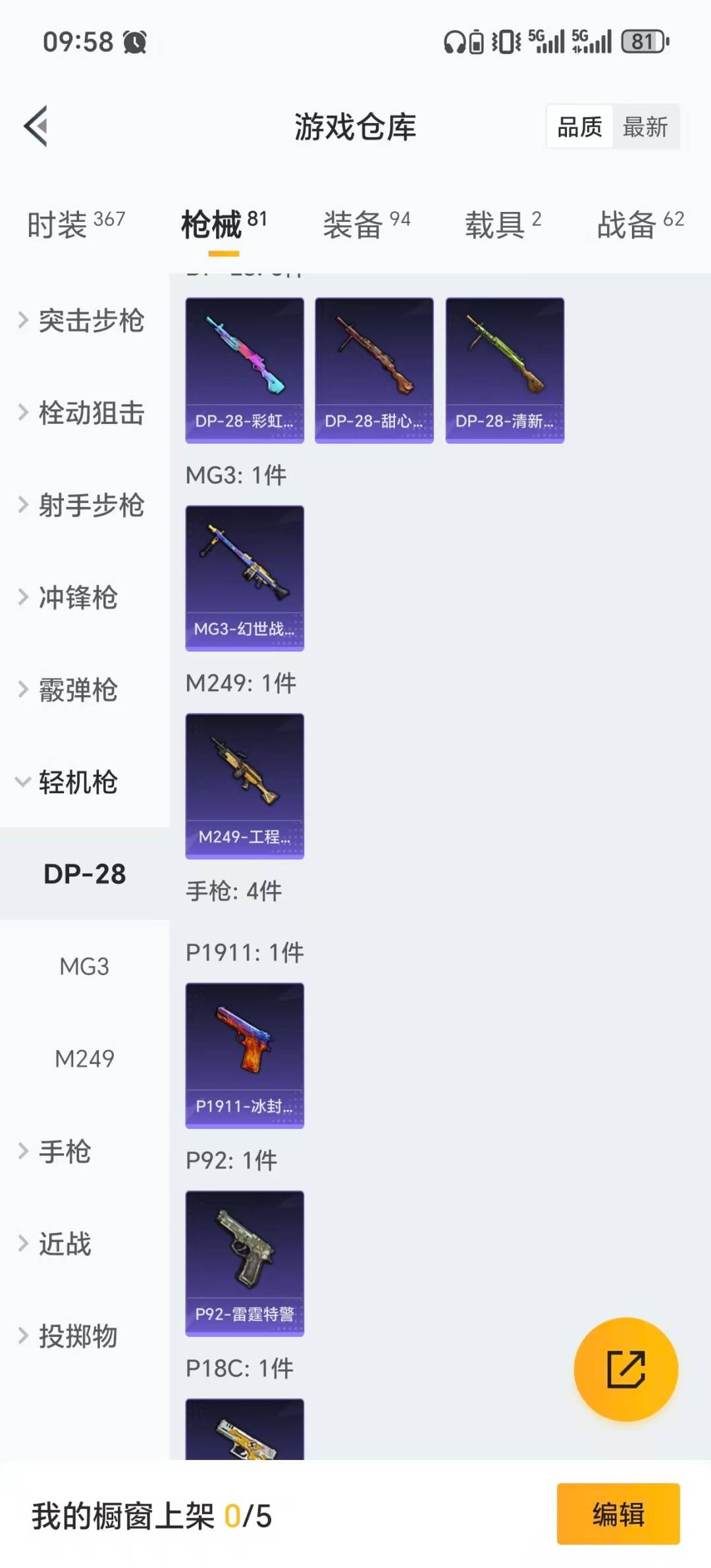Tap the 编辑 button
711x1568 pixels.
618,1513
